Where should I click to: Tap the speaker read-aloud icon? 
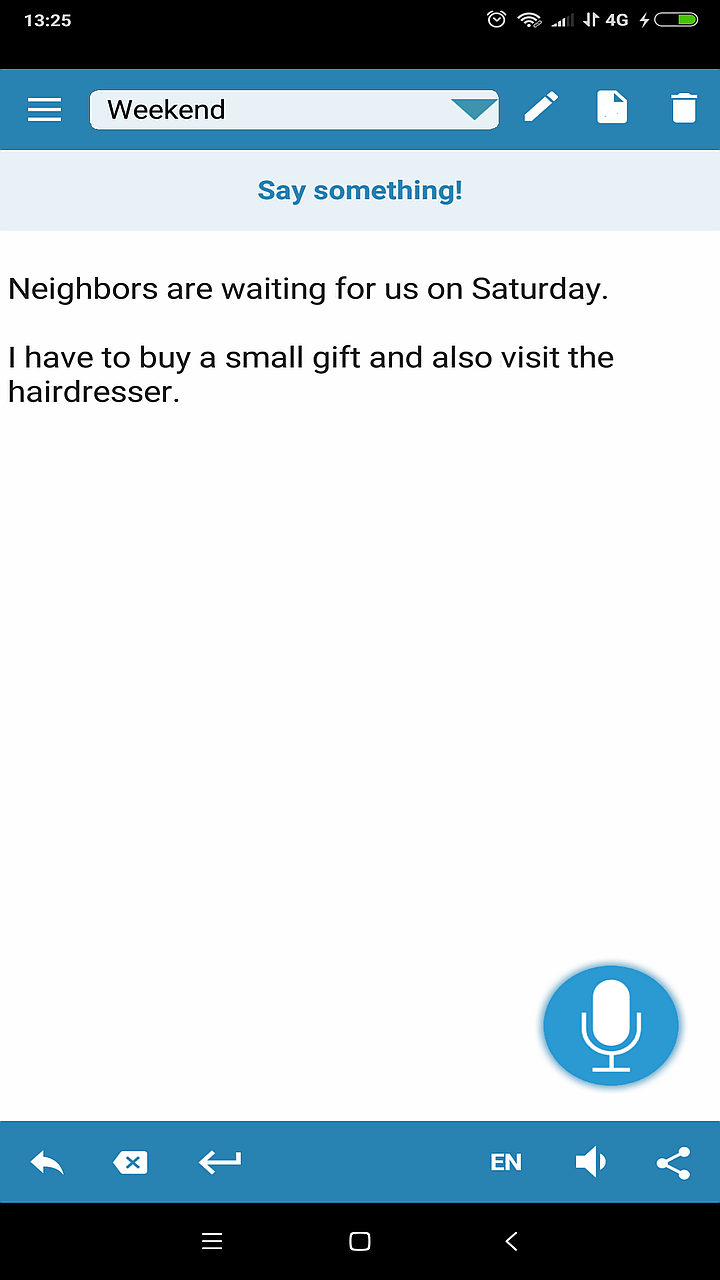(x=591, y=1162)
